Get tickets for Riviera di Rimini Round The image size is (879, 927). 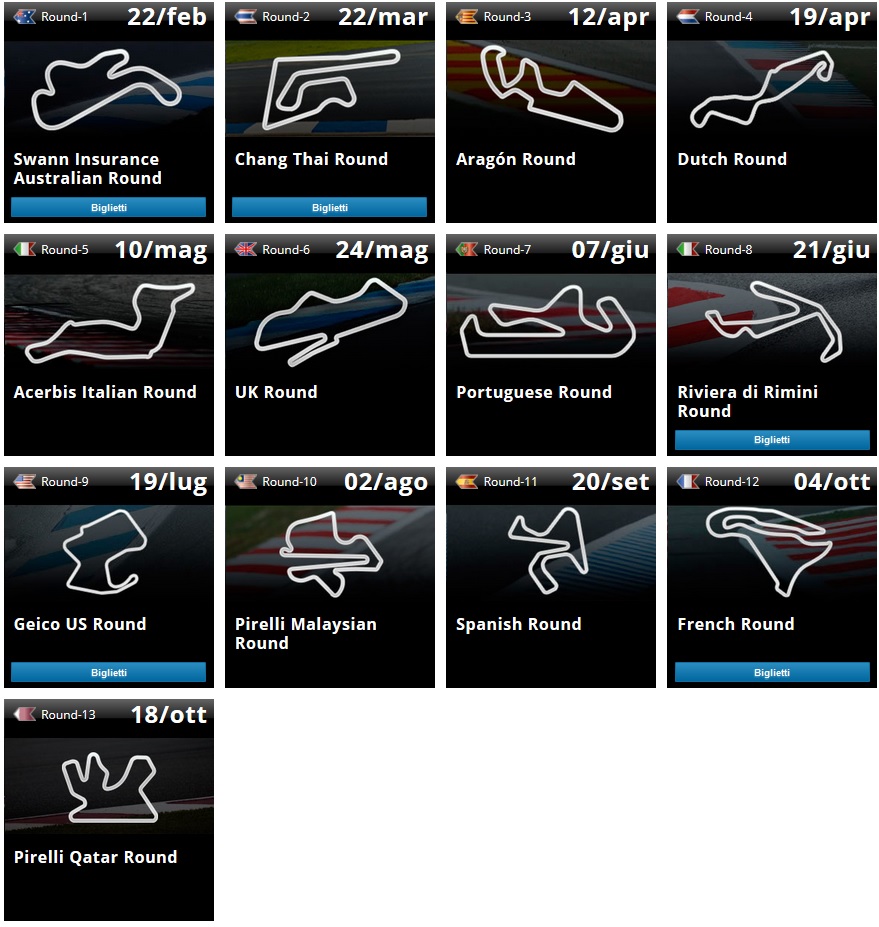771,440
